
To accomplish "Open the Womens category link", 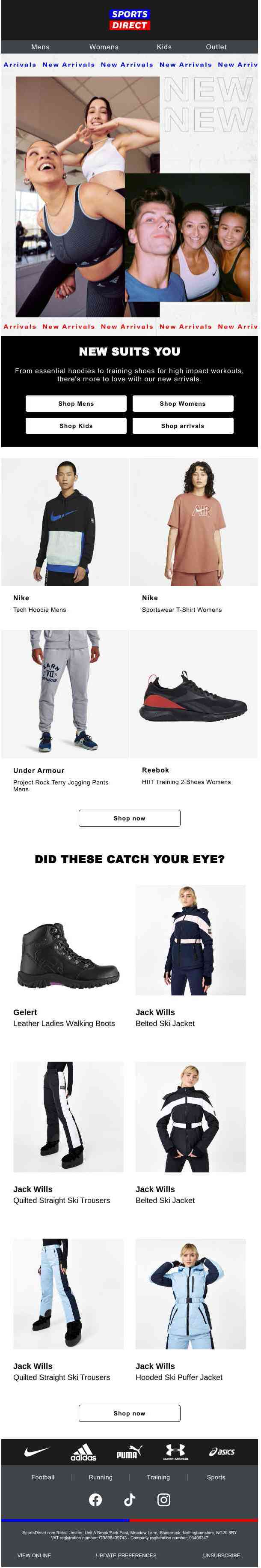I will pos(104,47).
